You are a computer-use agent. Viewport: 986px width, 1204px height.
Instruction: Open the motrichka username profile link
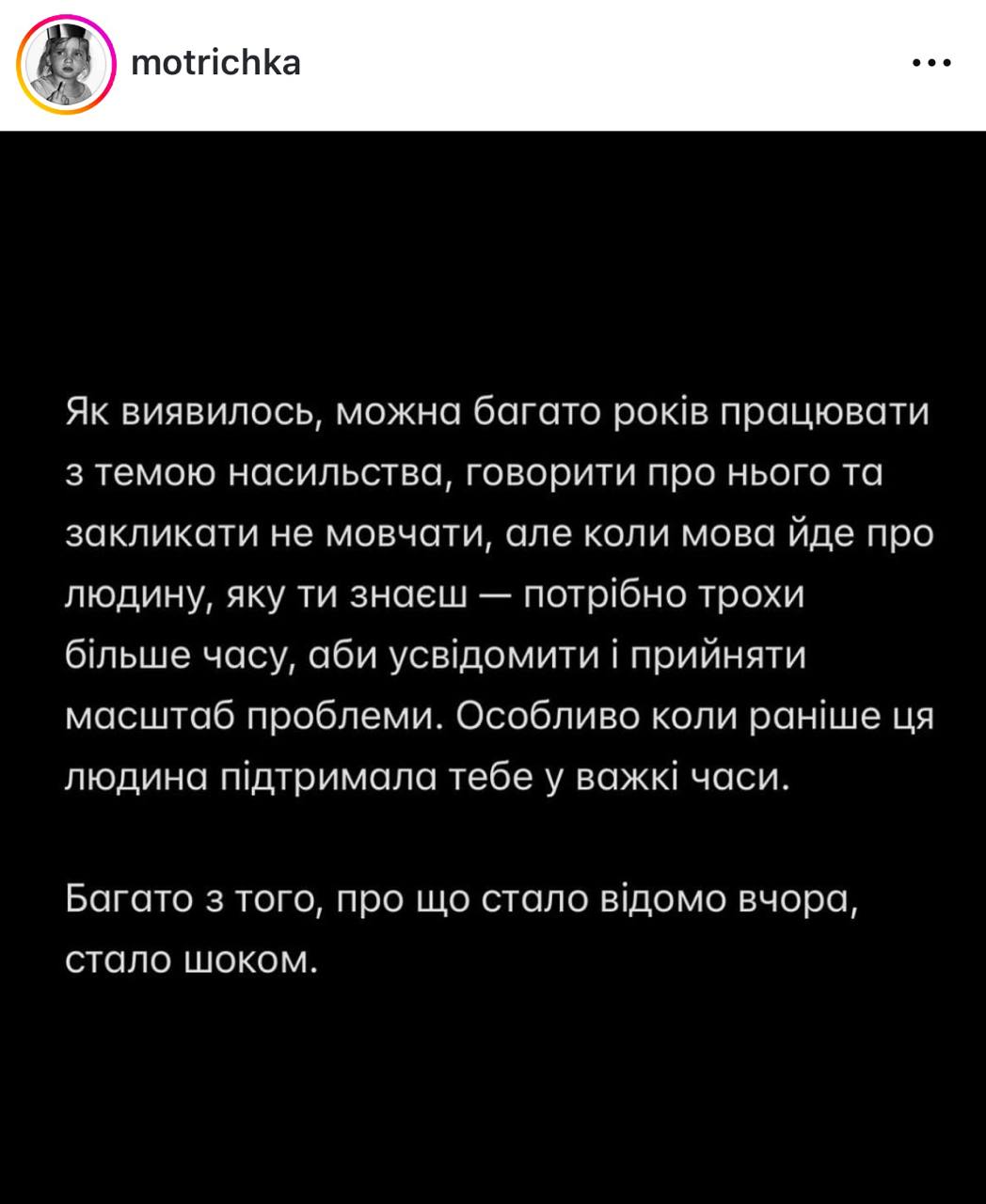[x=215, y=63]
